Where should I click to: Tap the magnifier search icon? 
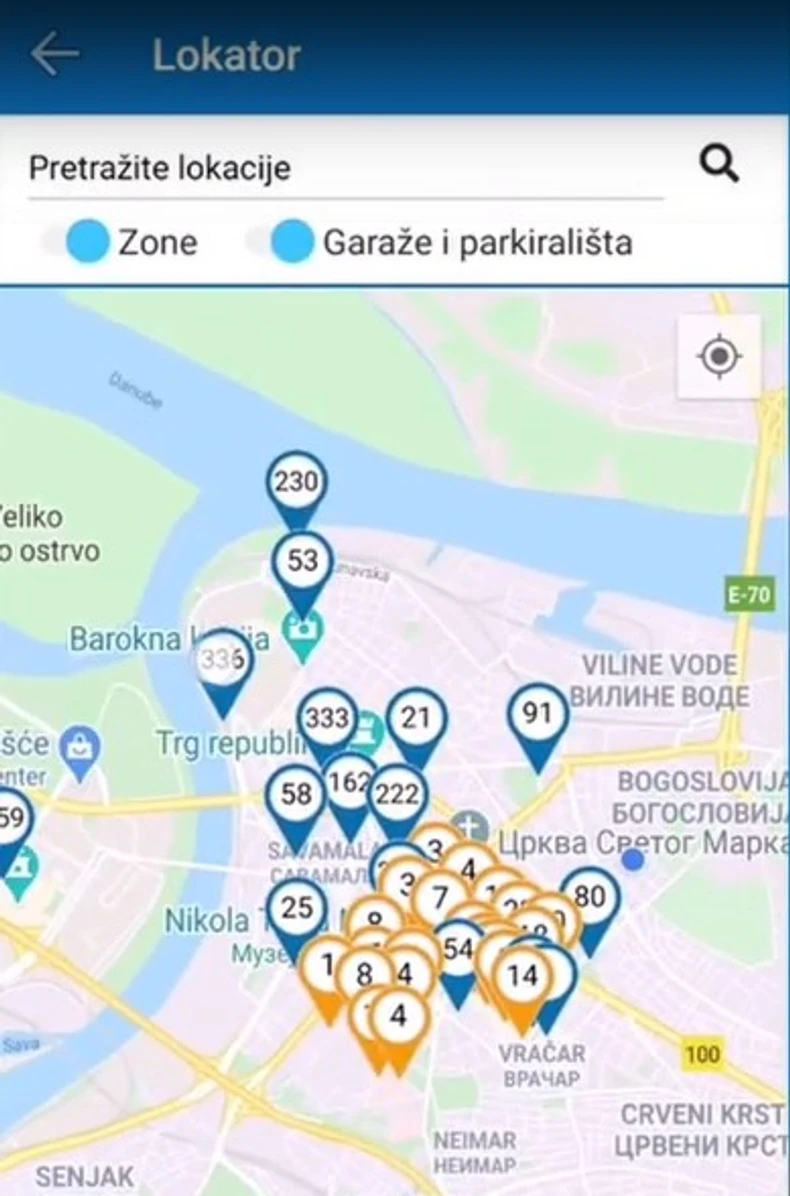click(x=719, y=163)
